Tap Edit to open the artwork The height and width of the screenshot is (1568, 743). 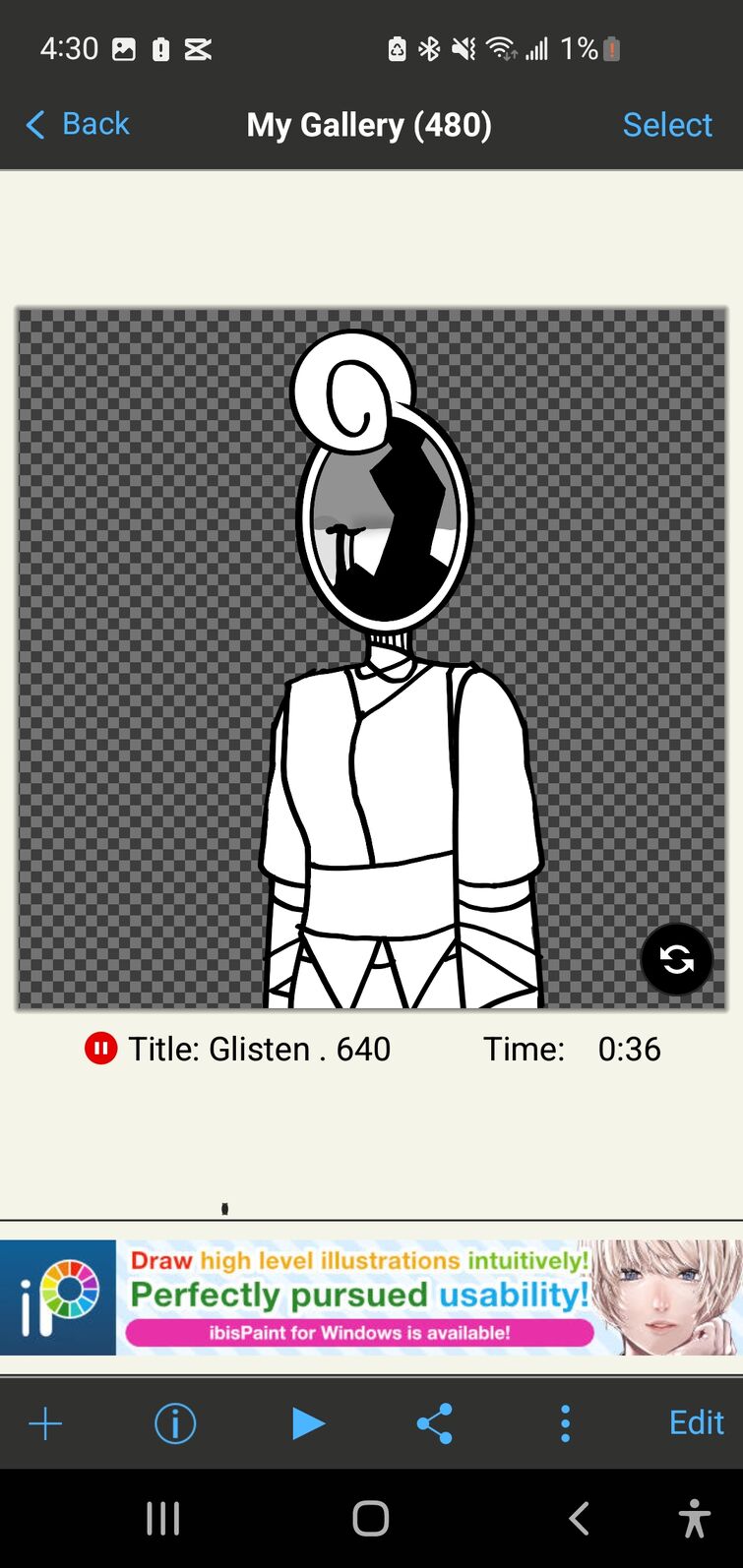click(x=696, y=1422)
